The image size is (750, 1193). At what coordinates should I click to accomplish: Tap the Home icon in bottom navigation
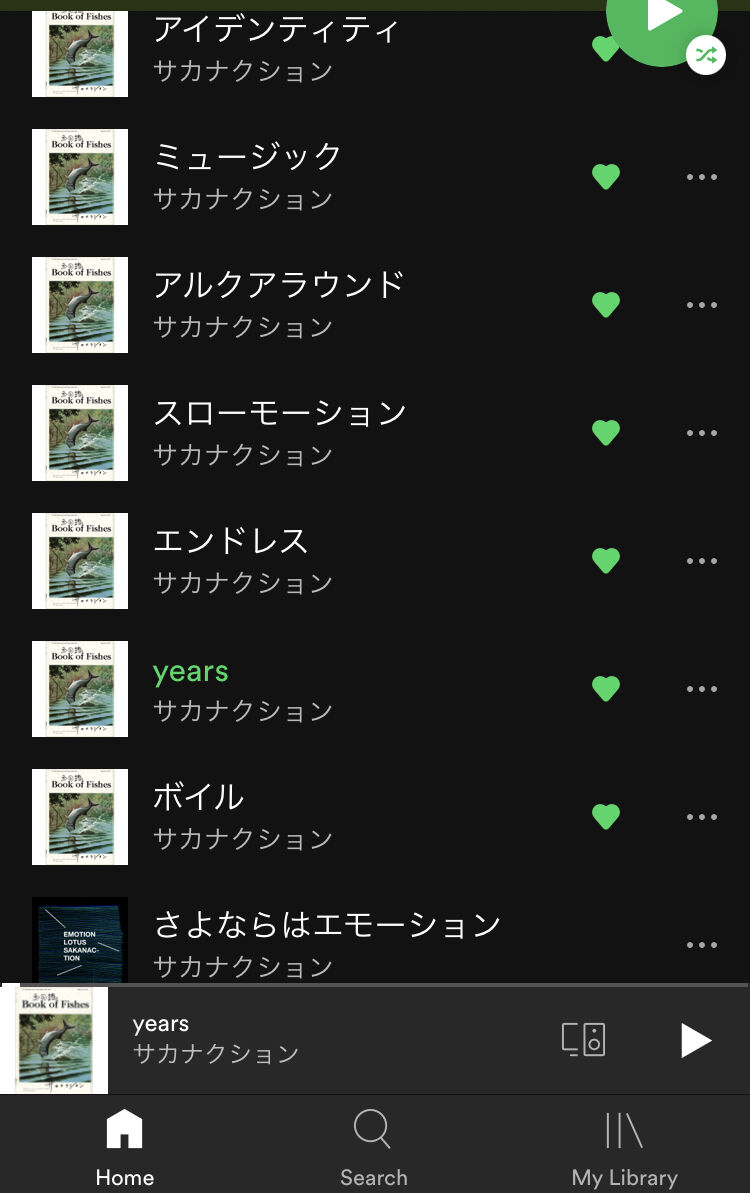[124, 1128]
